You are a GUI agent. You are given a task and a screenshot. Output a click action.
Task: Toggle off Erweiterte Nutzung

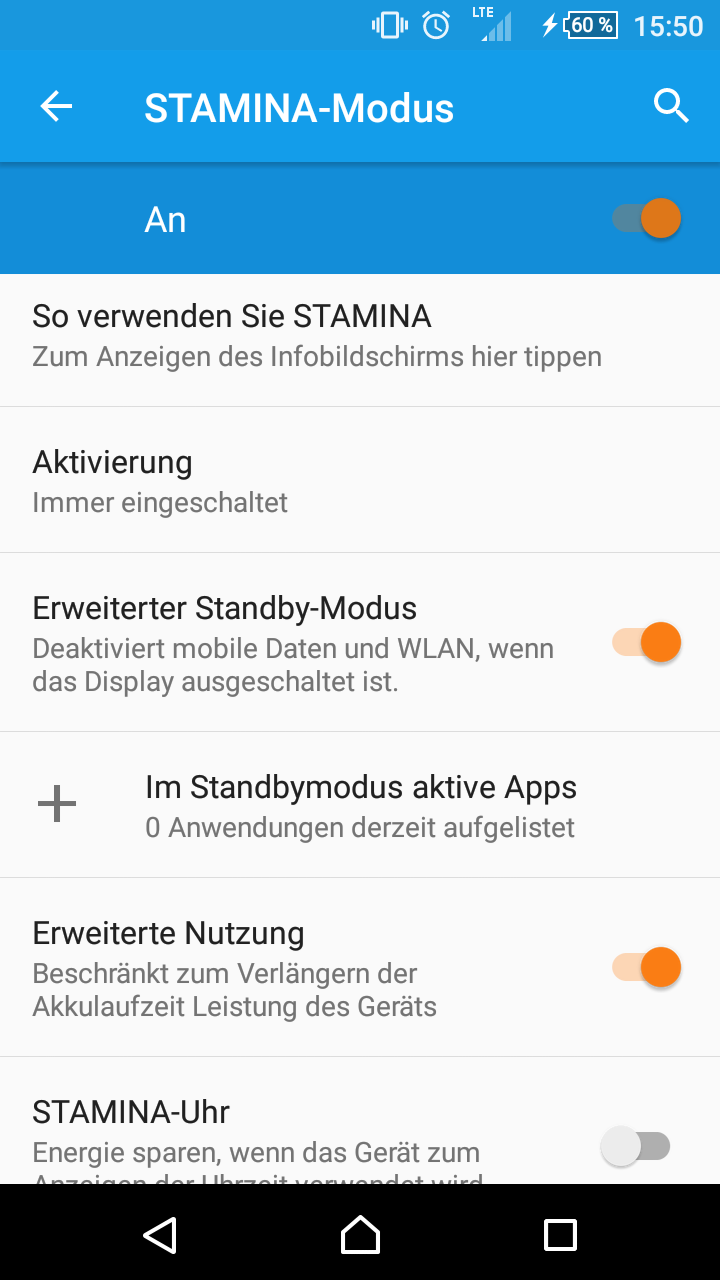(647, 967)
